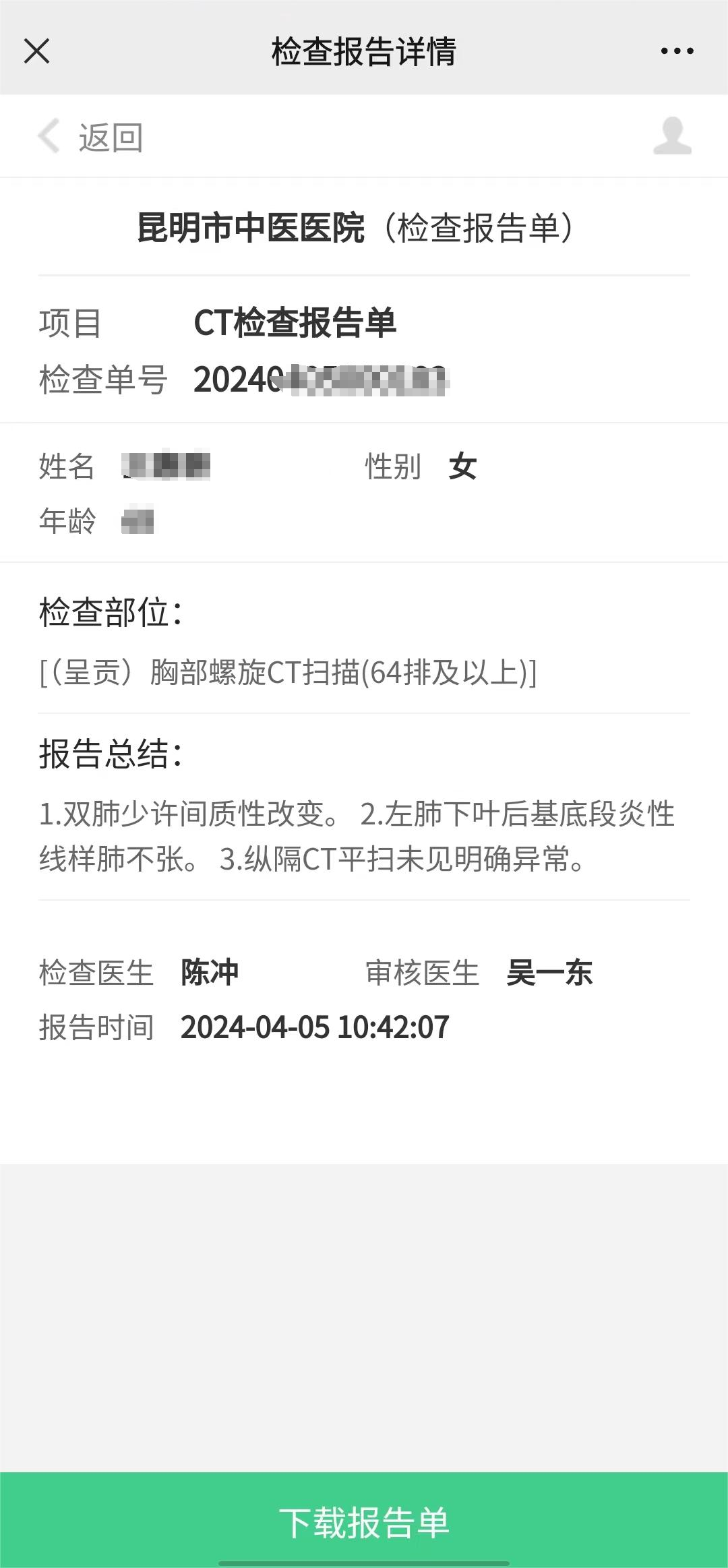Tap the 检查报告详情 title bar
The image size is (728, 1568).
(363, 53)
